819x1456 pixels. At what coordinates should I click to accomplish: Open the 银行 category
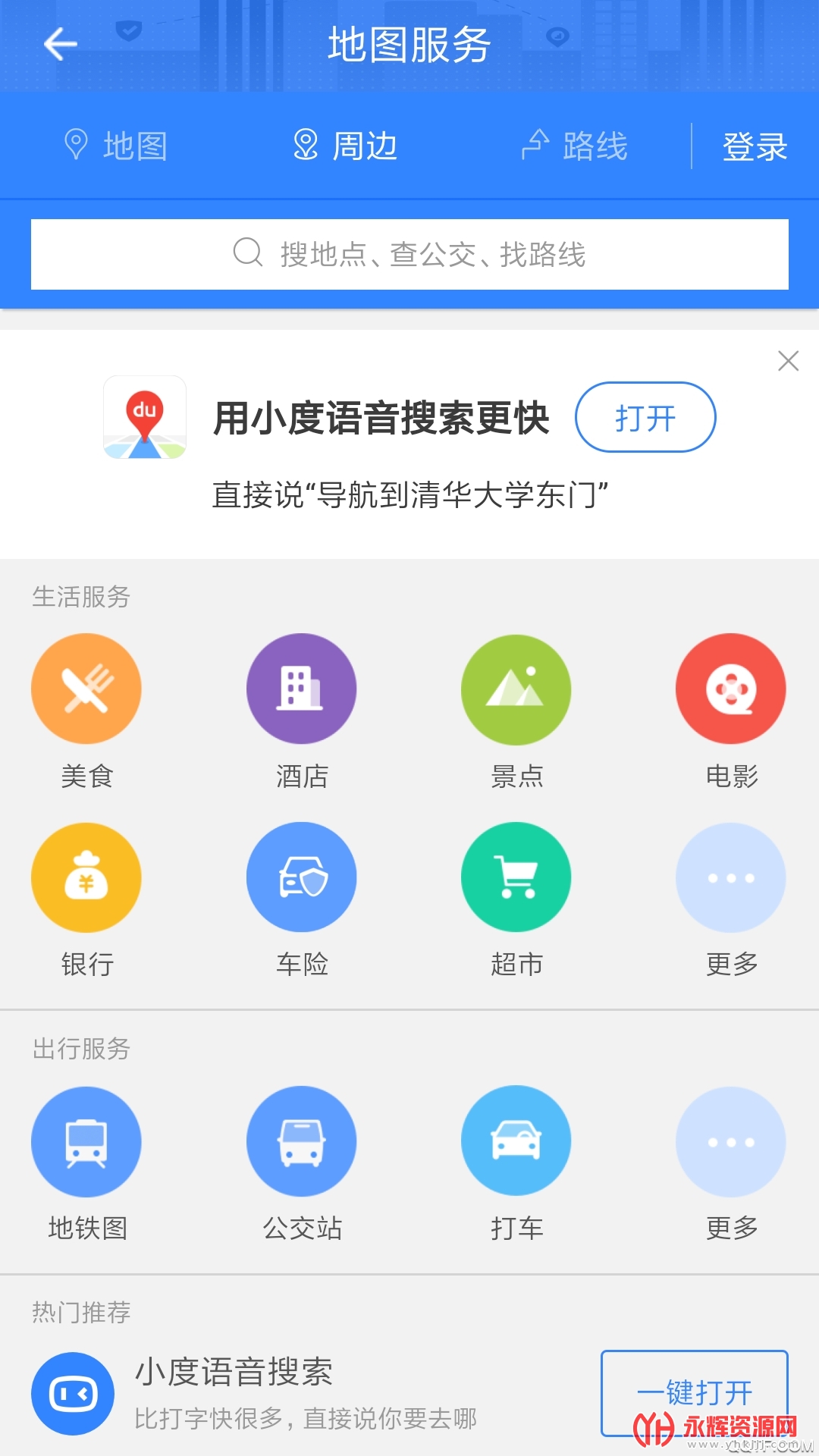point(86,878)
